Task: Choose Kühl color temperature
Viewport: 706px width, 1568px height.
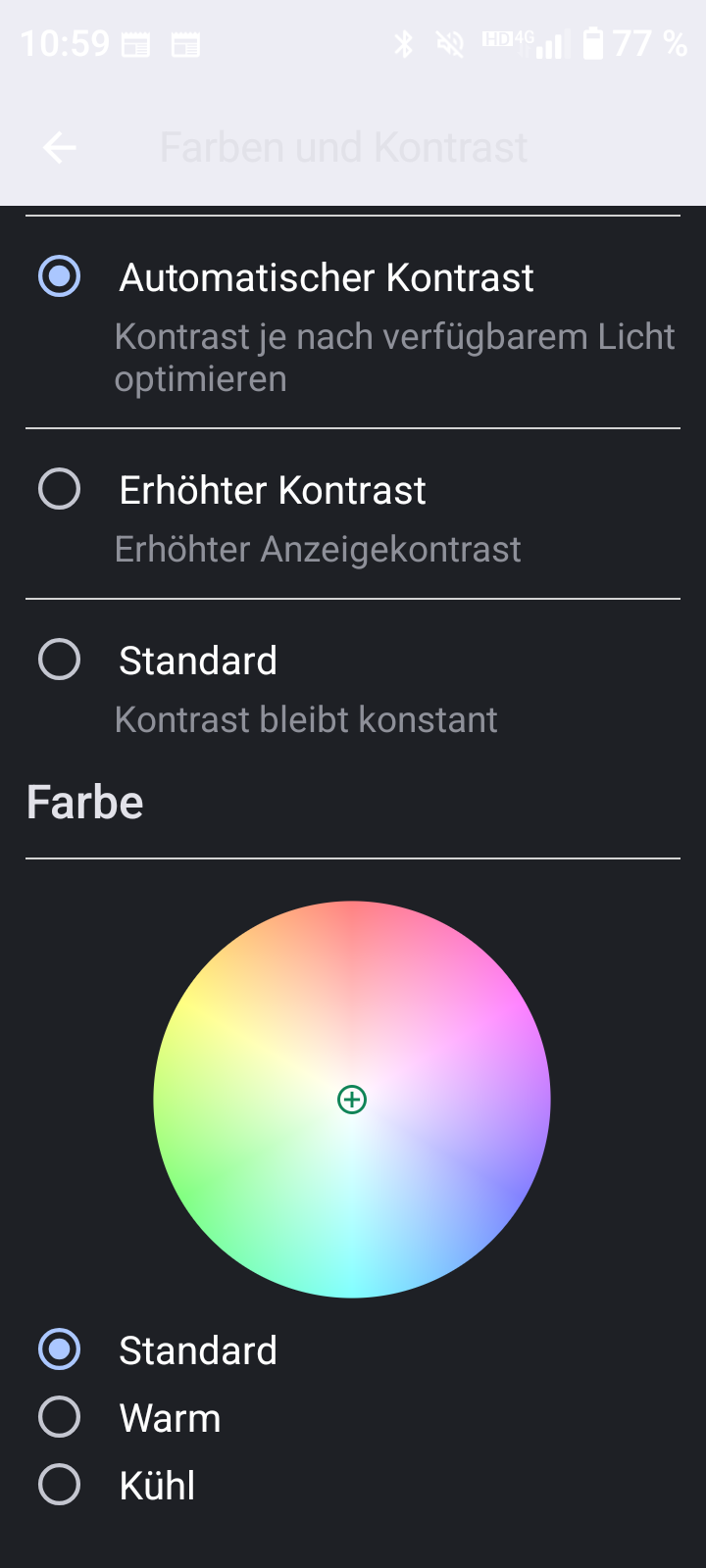Action: pos(60,1485)
